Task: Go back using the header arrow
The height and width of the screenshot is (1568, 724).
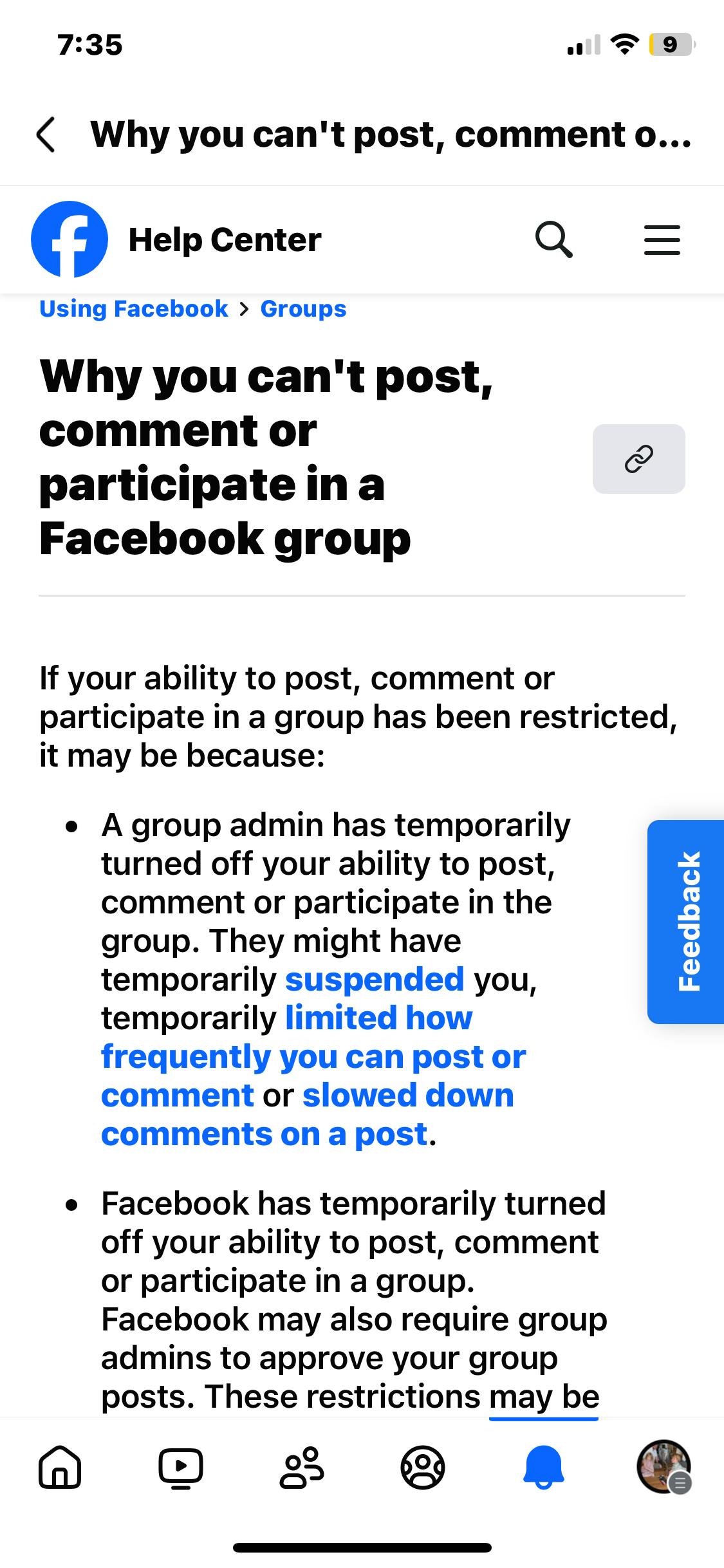Action: tap(46, 135)
